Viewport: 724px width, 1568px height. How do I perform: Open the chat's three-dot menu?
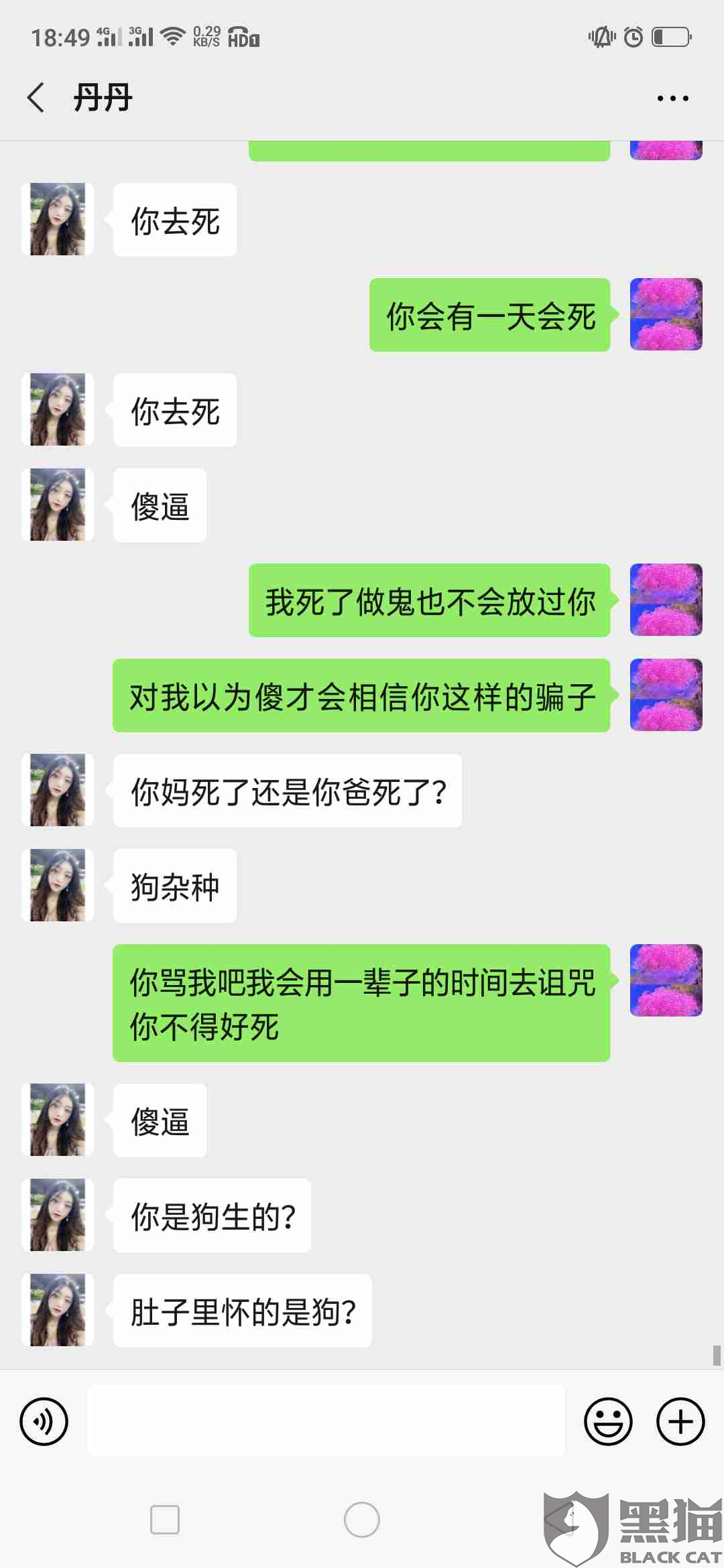tap(672, 99)
